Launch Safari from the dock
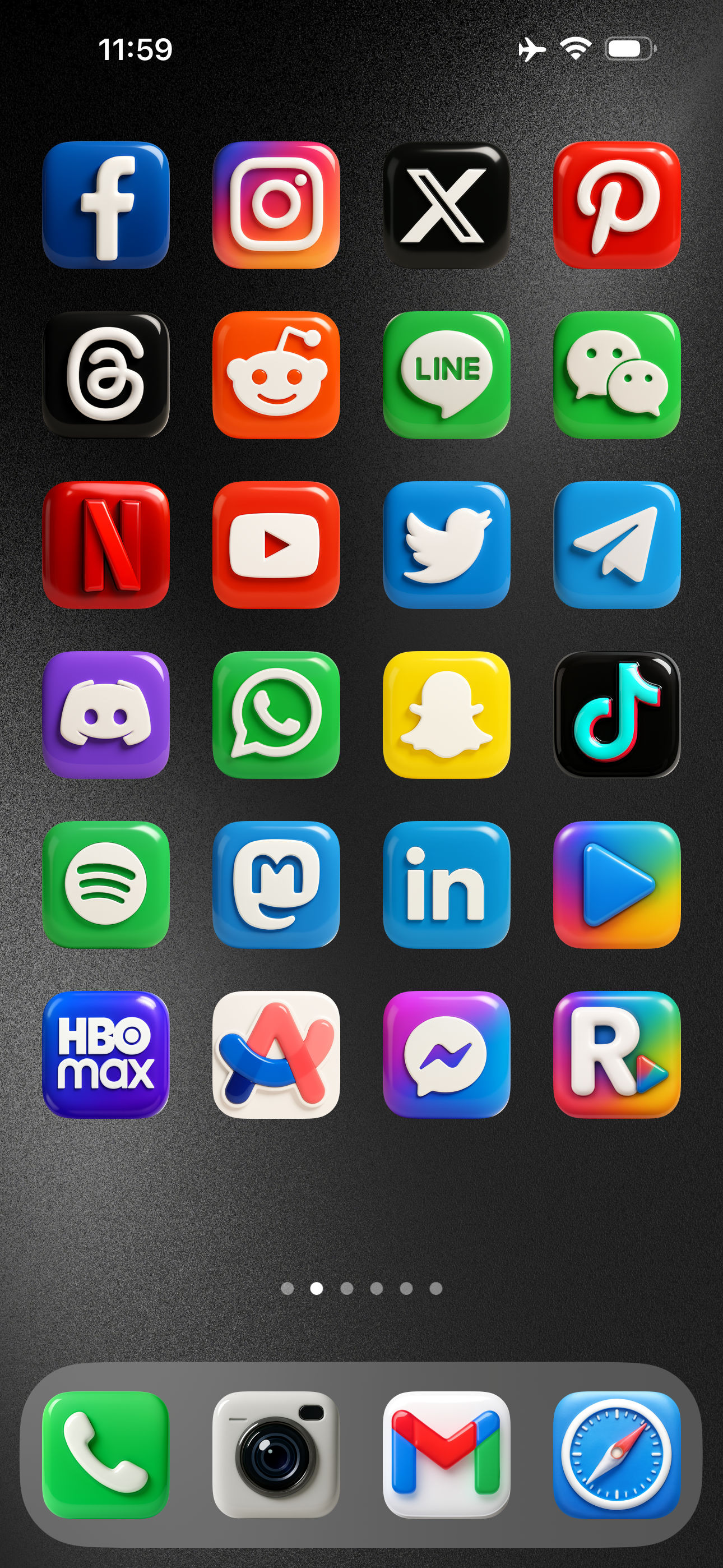This screenshot has width=723, height=1568. point(617,1455)
